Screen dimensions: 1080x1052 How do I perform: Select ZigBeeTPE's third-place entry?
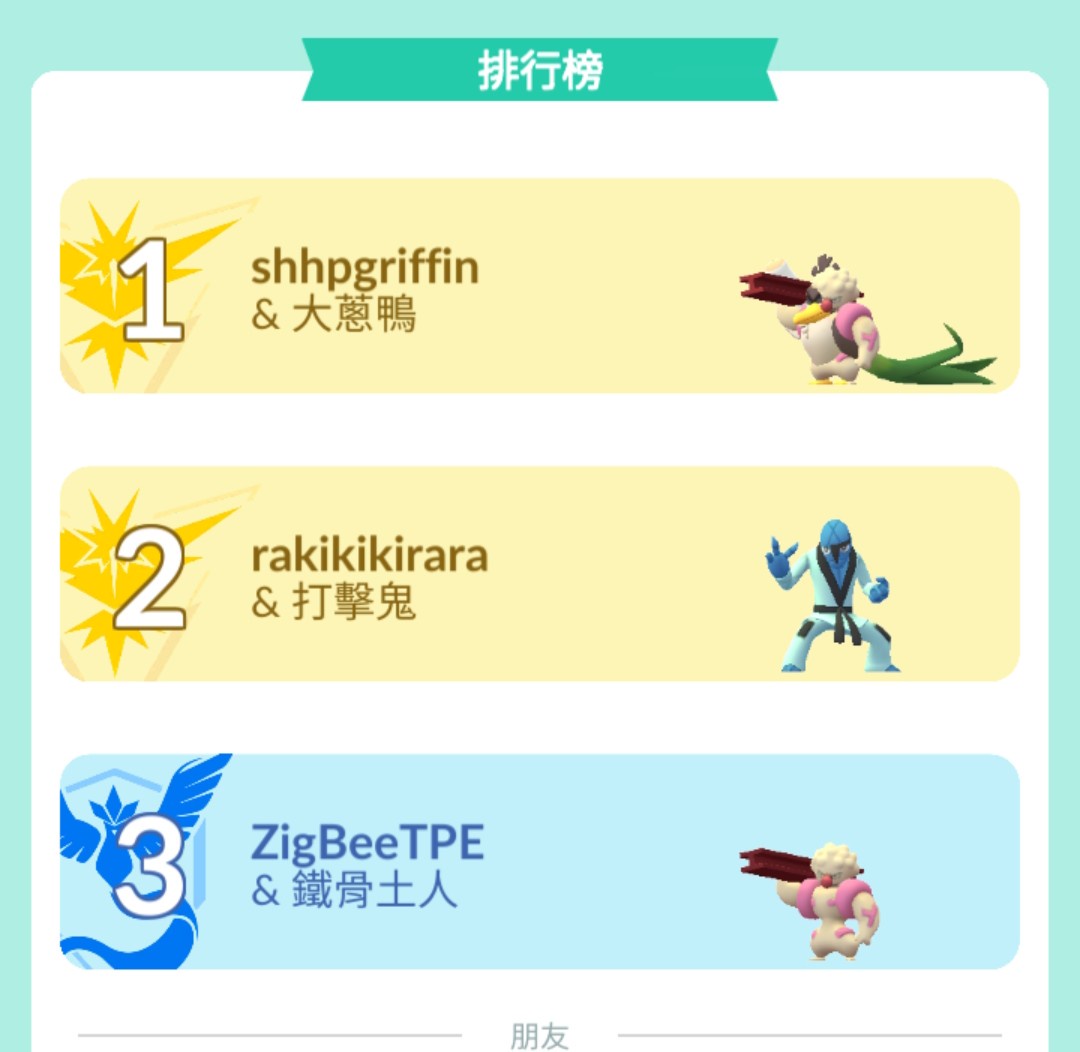[540, 862]
